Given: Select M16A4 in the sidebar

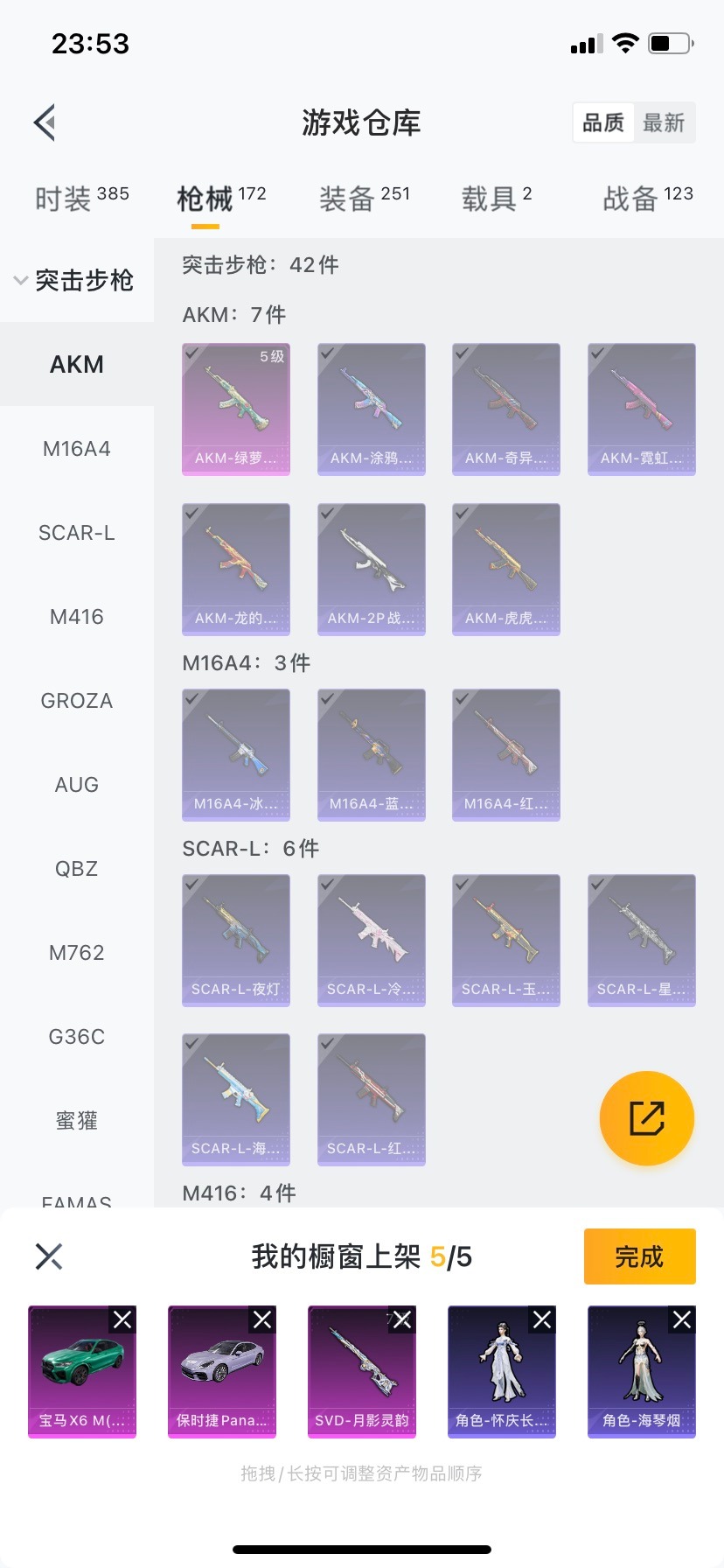Looking at the screenshot, I should coord(77,449).
